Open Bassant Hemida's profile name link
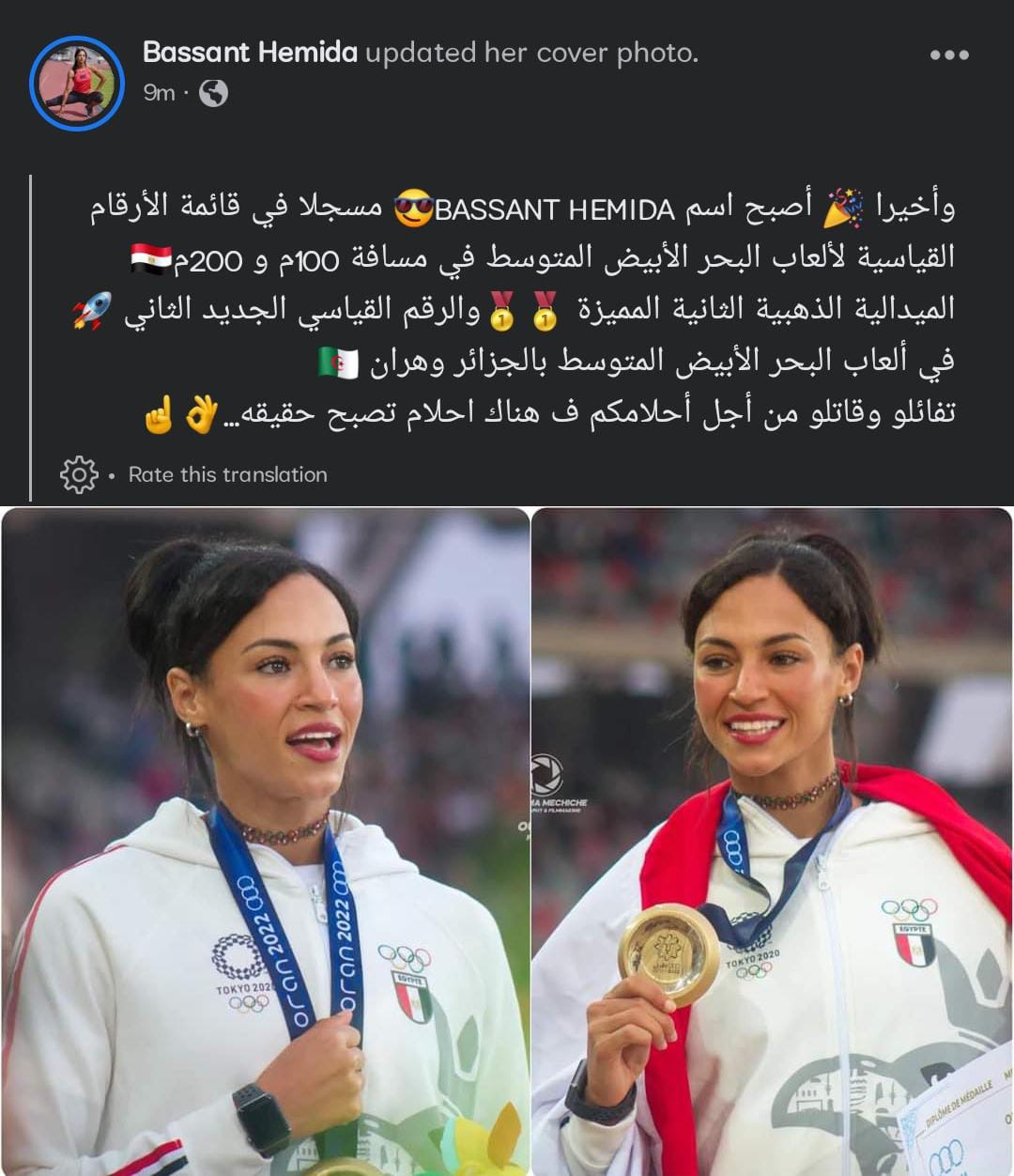Viewport: 1014px width, 1176px height. 250,53
